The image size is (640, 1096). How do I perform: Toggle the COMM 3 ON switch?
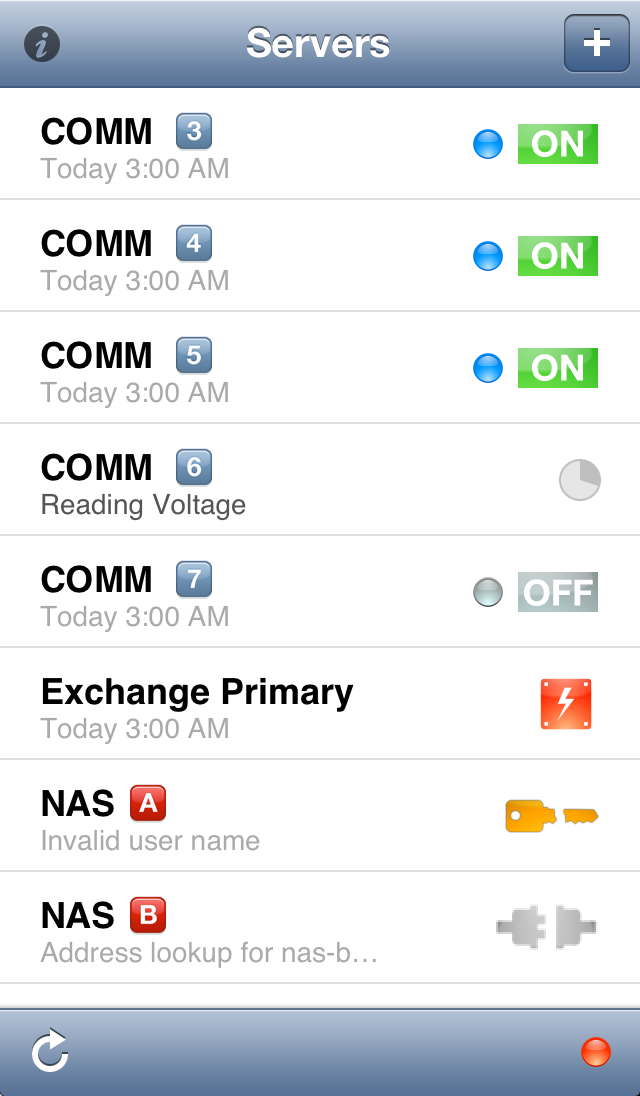pyautogui.click(x=557, y=144)
